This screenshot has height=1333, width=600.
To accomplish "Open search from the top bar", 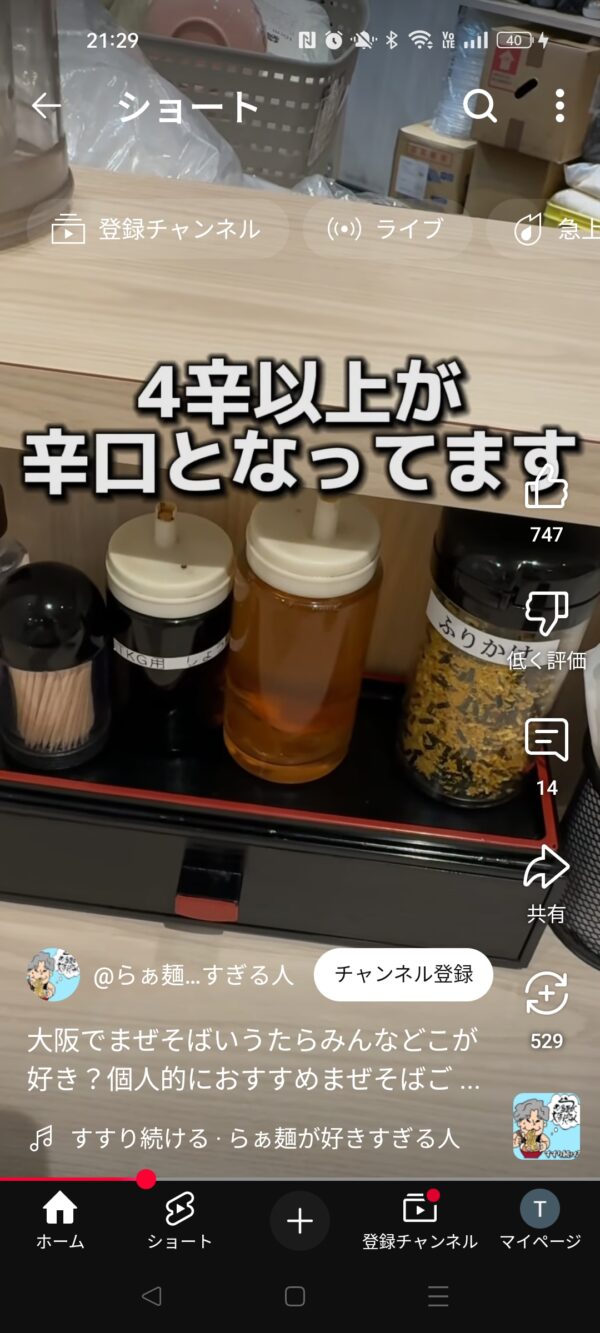I will (480, 106).
